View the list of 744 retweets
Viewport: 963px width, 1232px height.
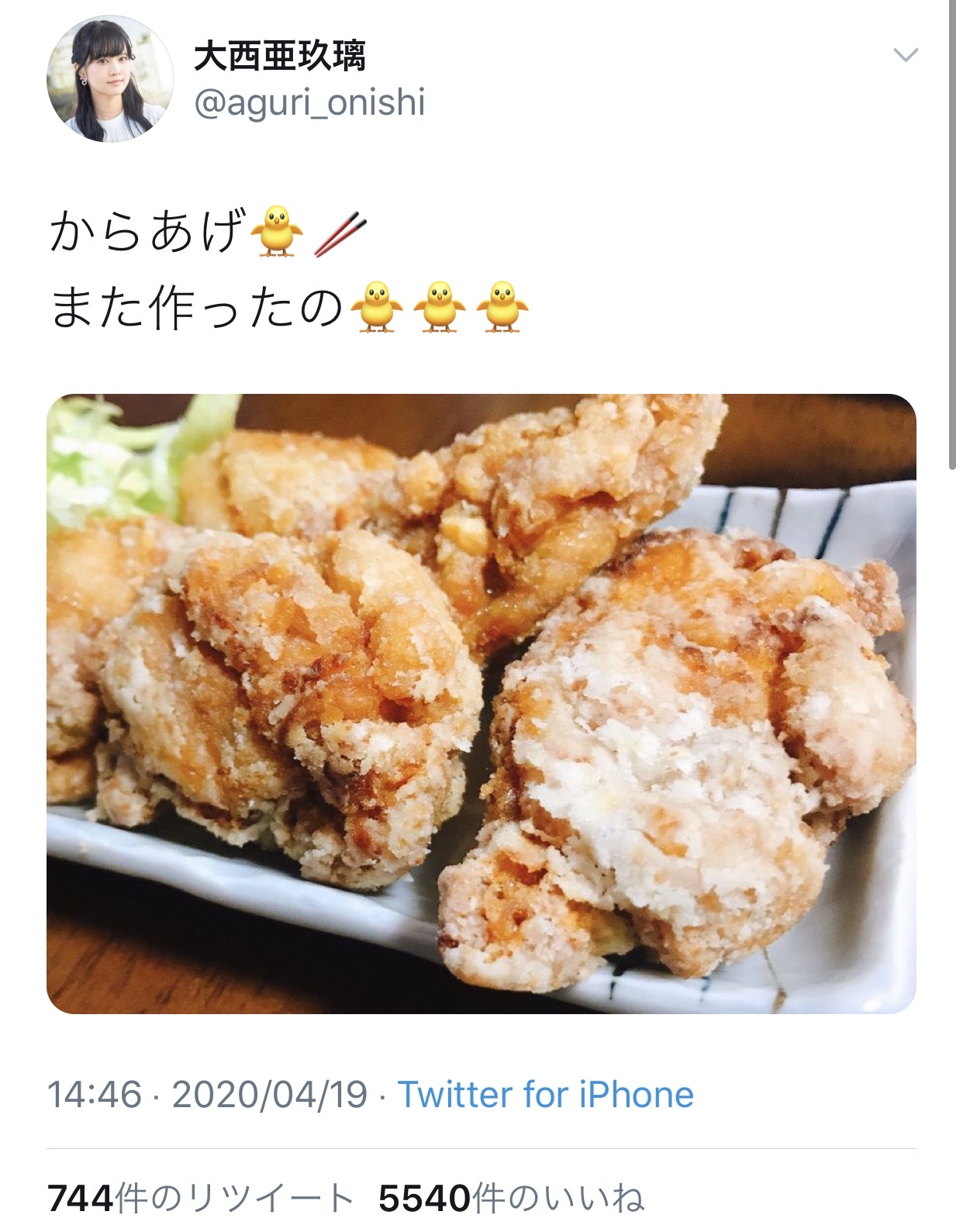point(200,1198)
